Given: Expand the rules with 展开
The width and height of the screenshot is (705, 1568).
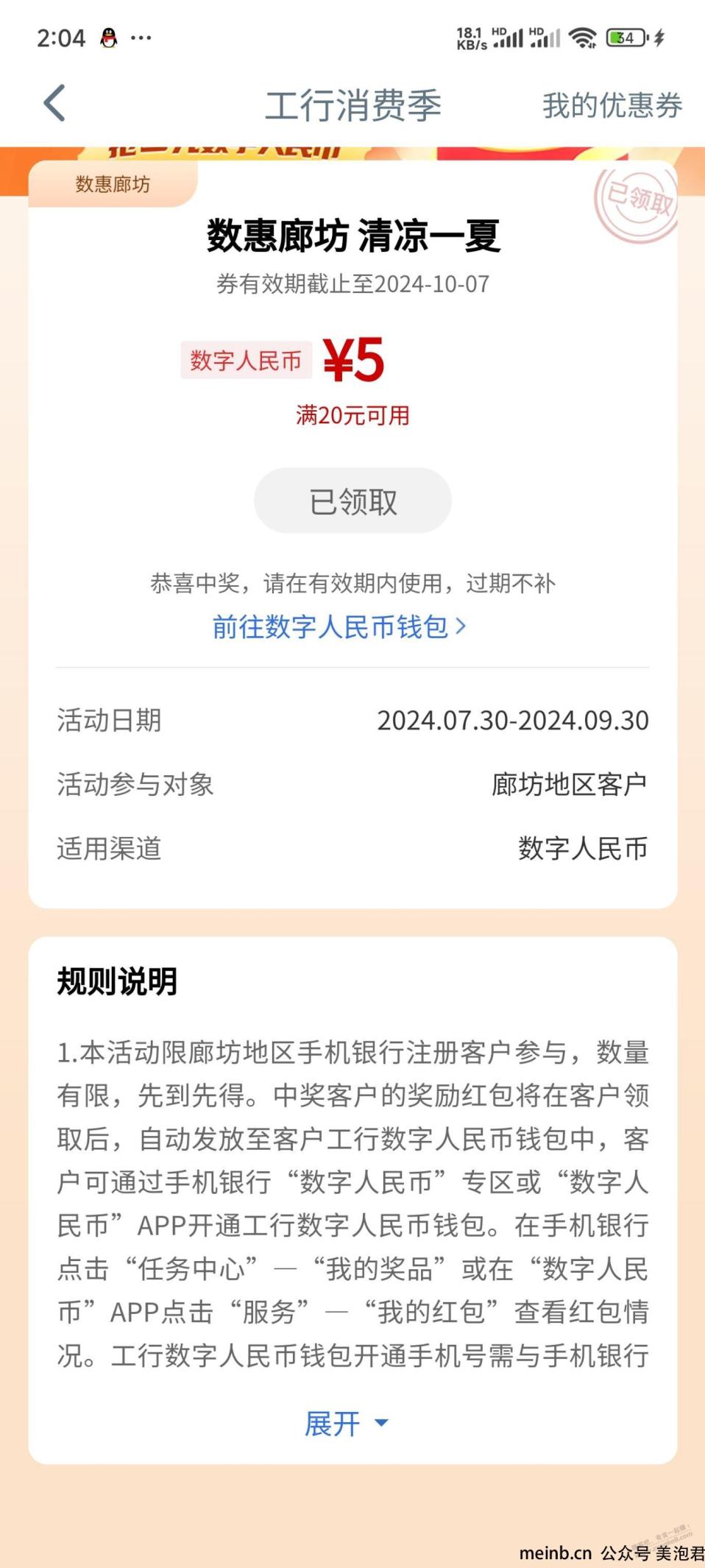Looking at the screenshot, I should (x=346, y=1424).
